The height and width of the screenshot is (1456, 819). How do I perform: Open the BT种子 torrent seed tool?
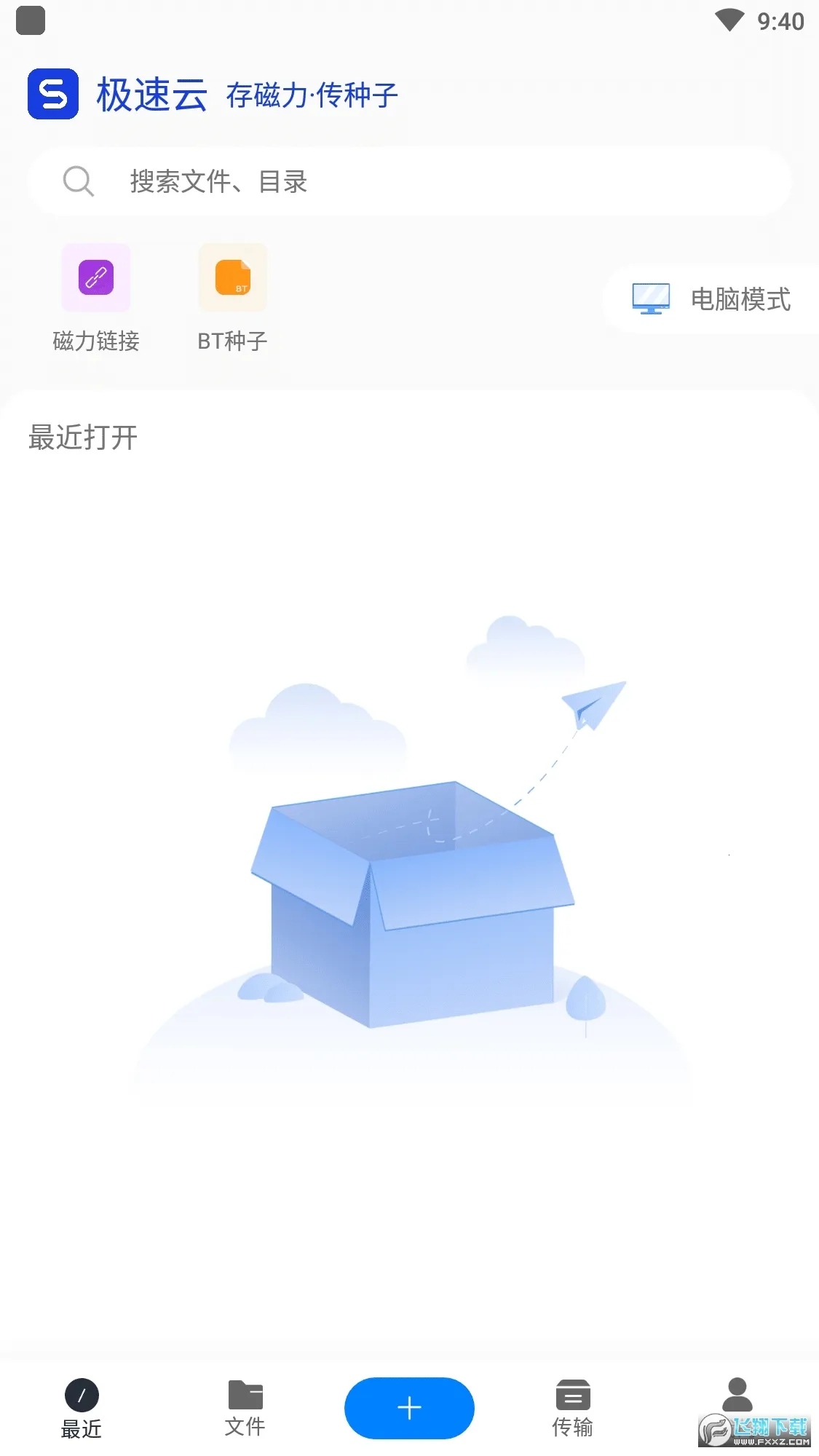pos(232,278)
